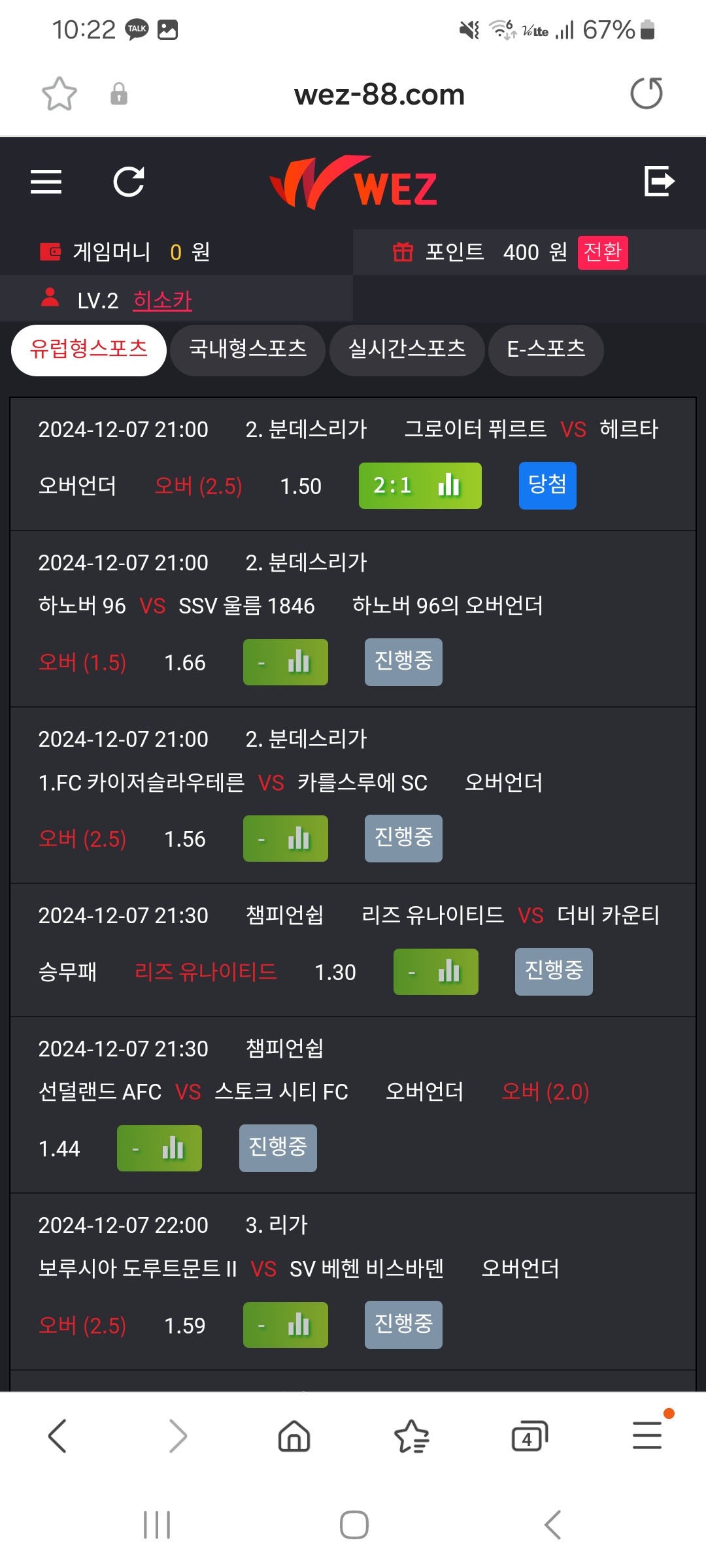Screen dimensions: 706x1568
Task: Go to browser home page
Action: (294, 1436)
